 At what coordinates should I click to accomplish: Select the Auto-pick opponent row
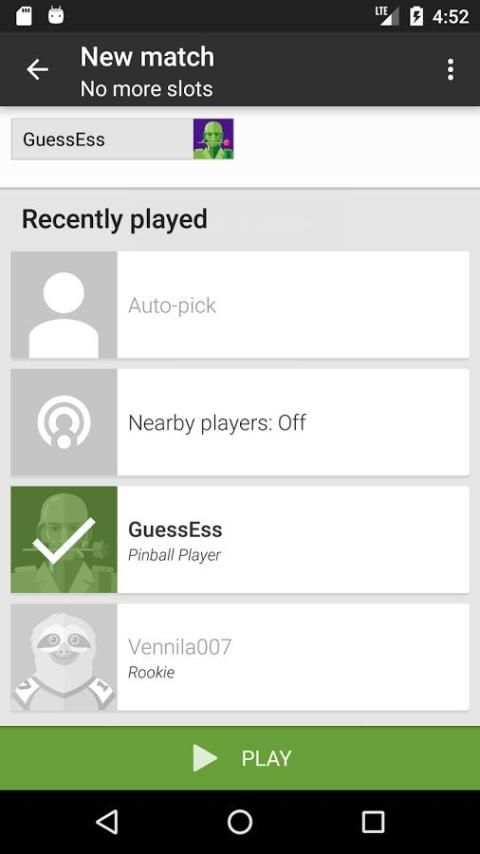point(240,305)
